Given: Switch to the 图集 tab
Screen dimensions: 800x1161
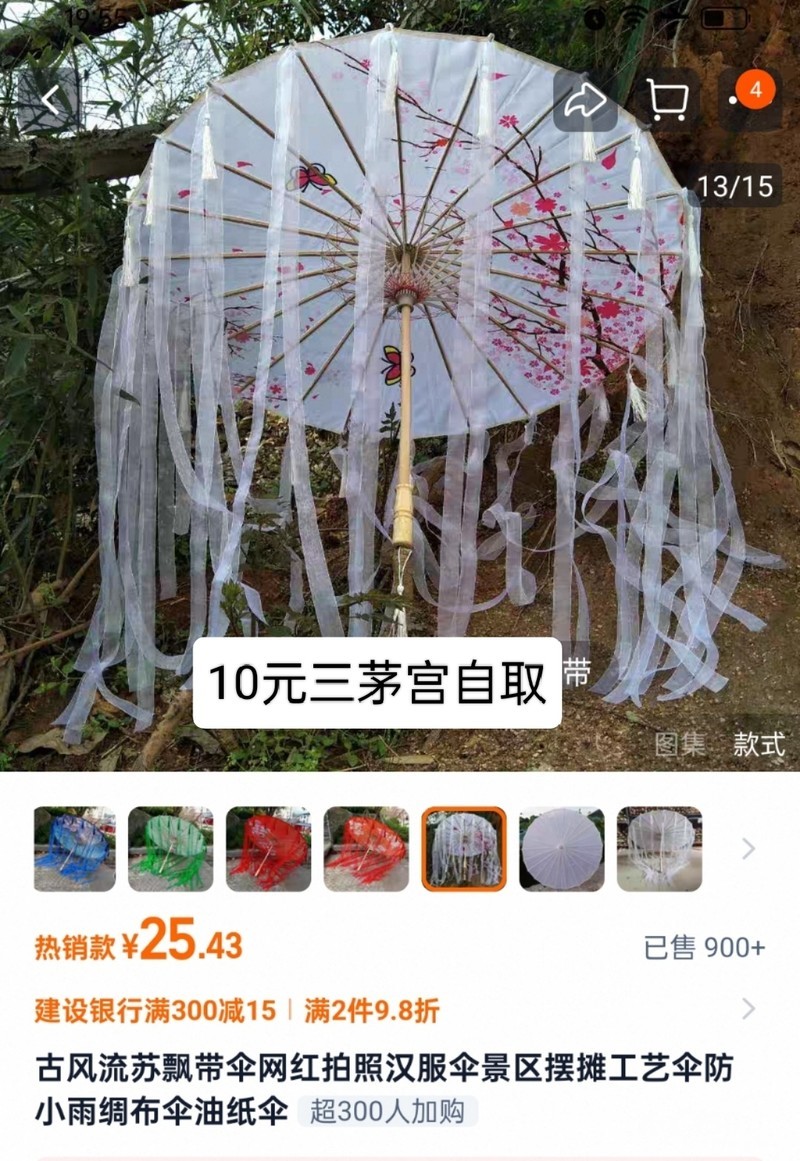Looking at the screenshot, I should point(680,744).
